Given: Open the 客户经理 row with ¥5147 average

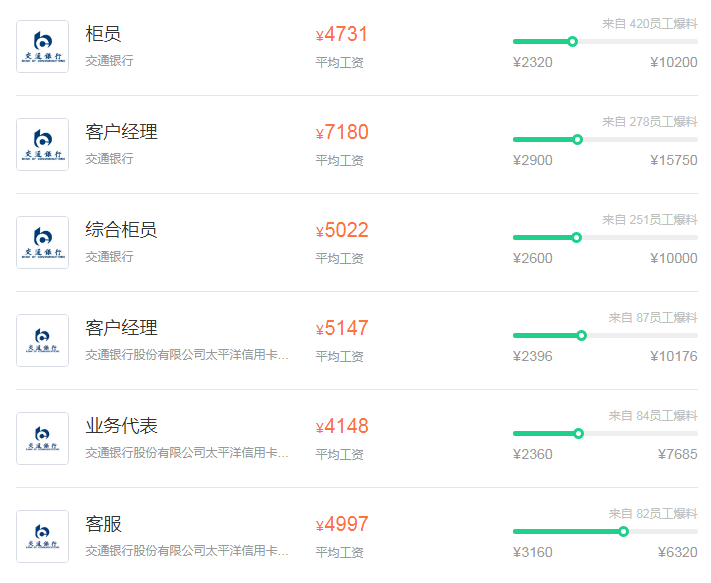Looking at the screenshot, I should point(121,329).
